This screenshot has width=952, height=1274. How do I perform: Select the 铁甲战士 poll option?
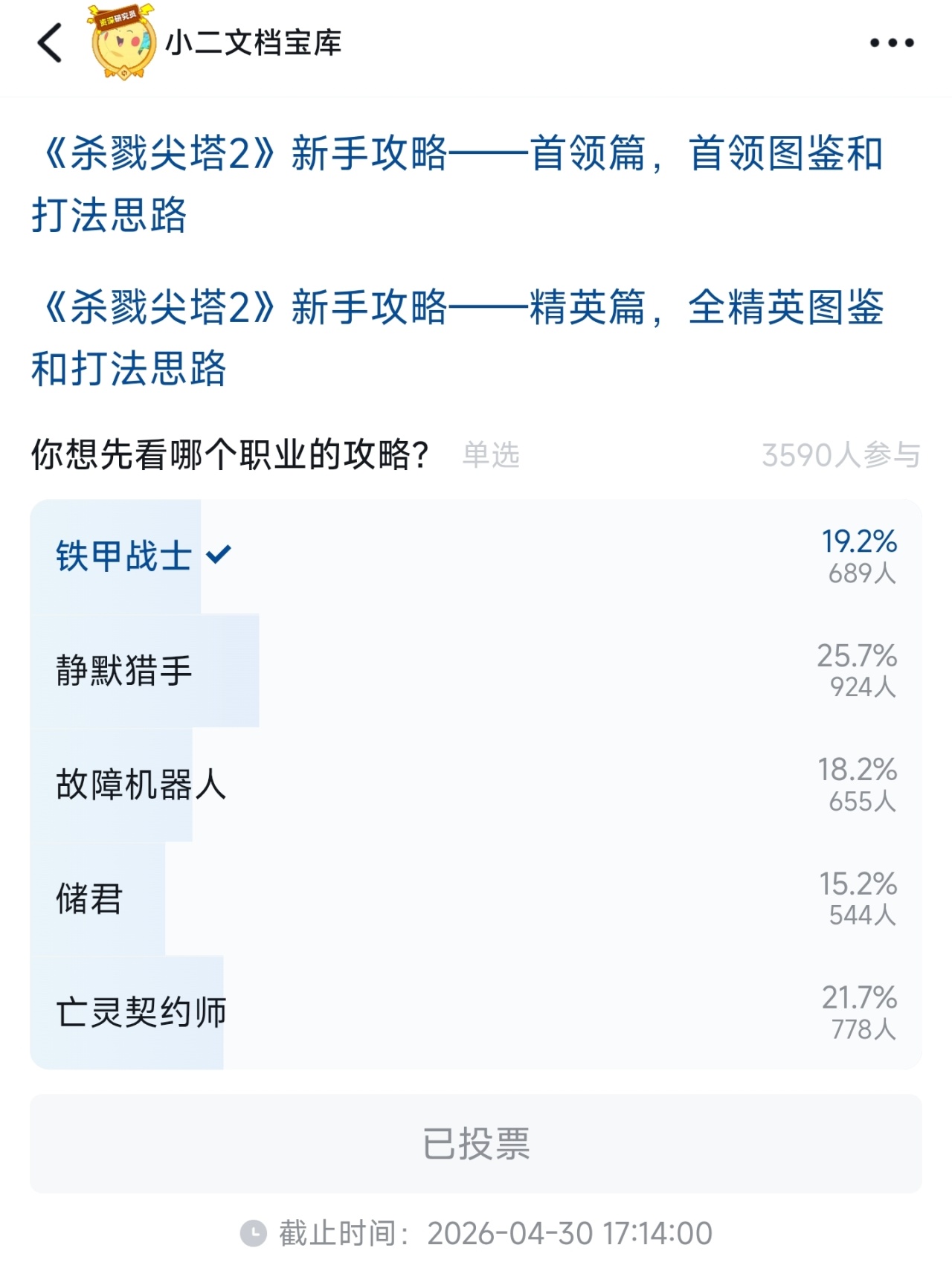tap(476, 556)
